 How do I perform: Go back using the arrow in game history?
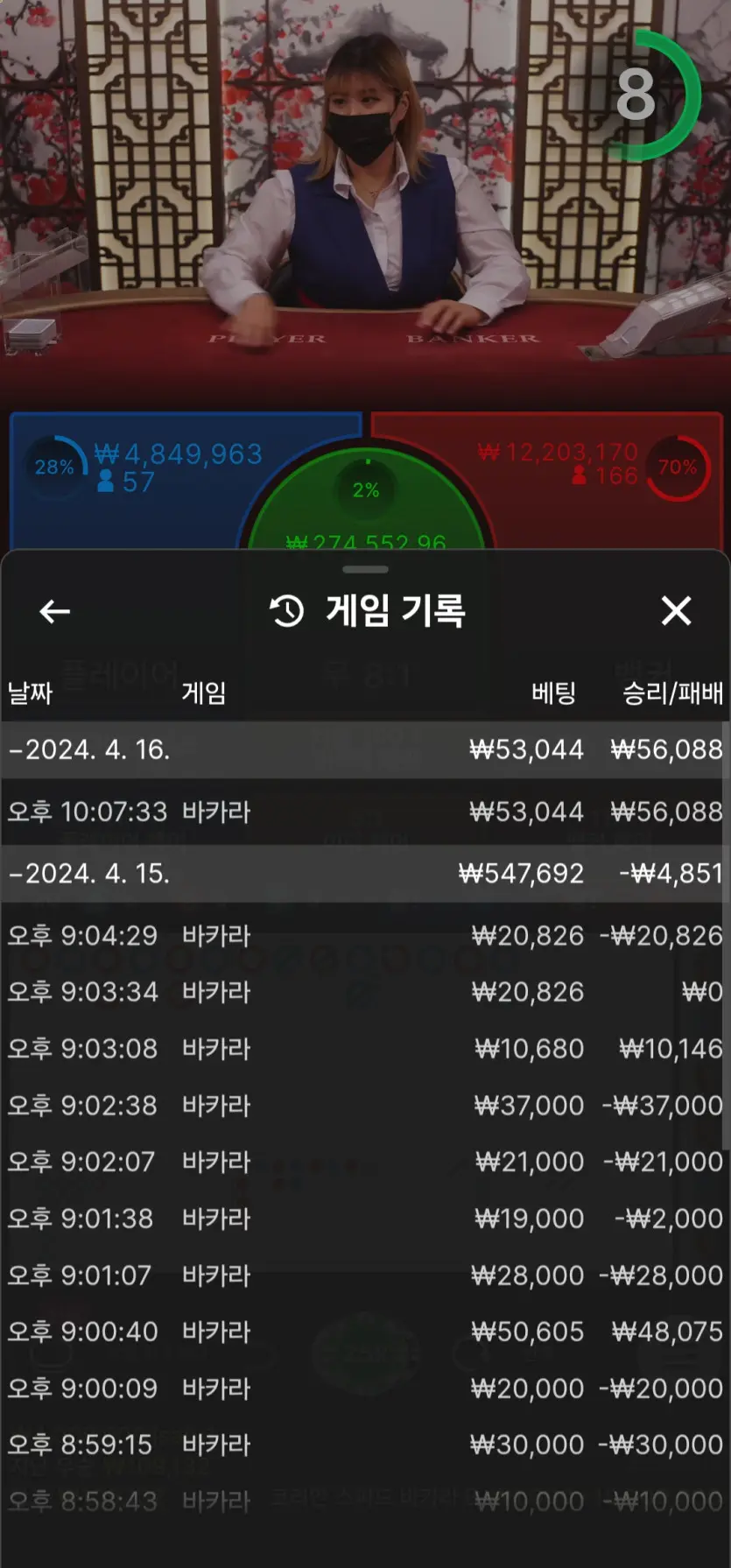[54, 611]
